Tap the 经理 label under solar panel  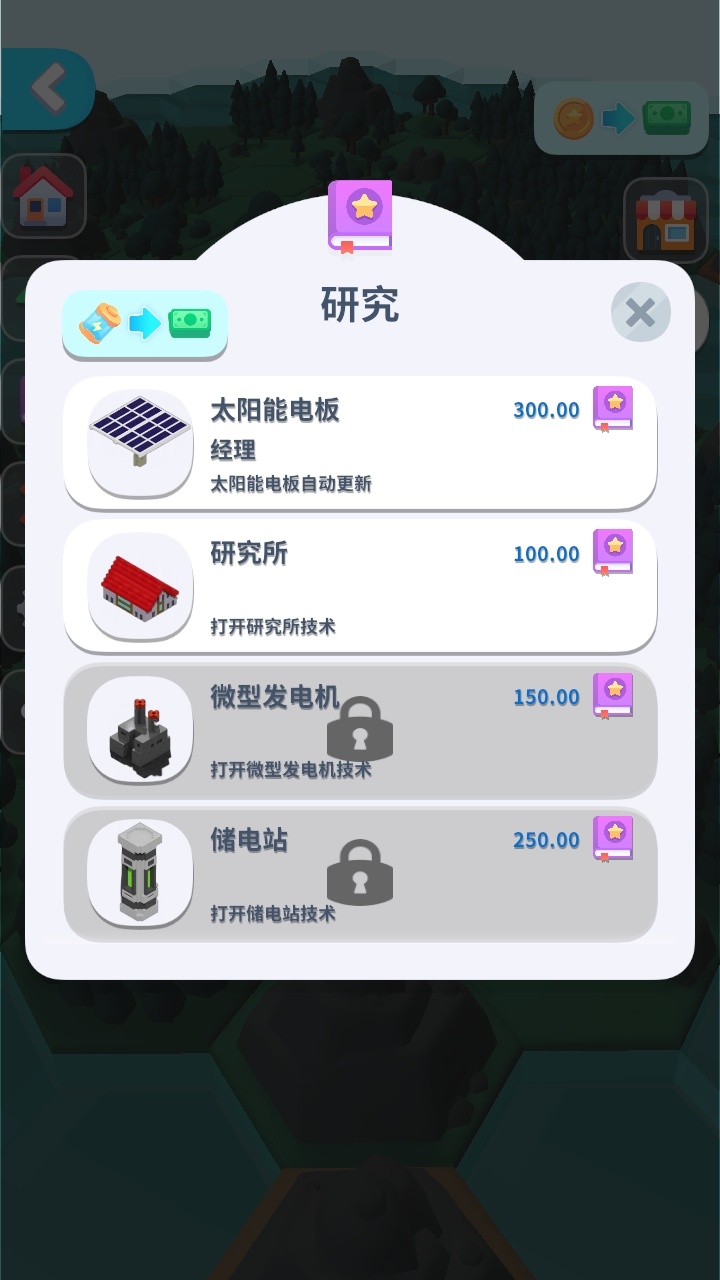(236, 451)
